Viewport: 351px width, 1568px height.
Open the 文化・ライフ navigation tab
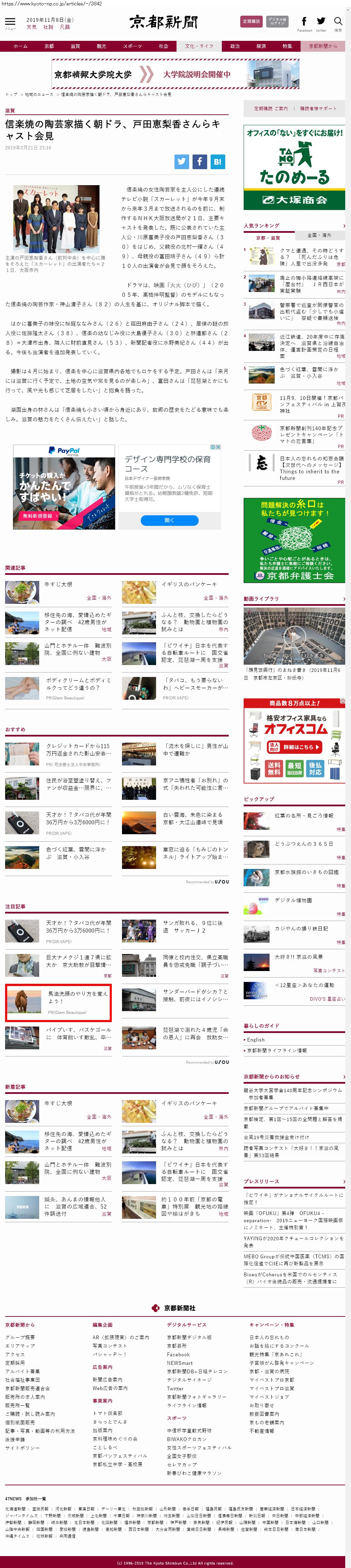pyautogui.click(x=199, y=46)
